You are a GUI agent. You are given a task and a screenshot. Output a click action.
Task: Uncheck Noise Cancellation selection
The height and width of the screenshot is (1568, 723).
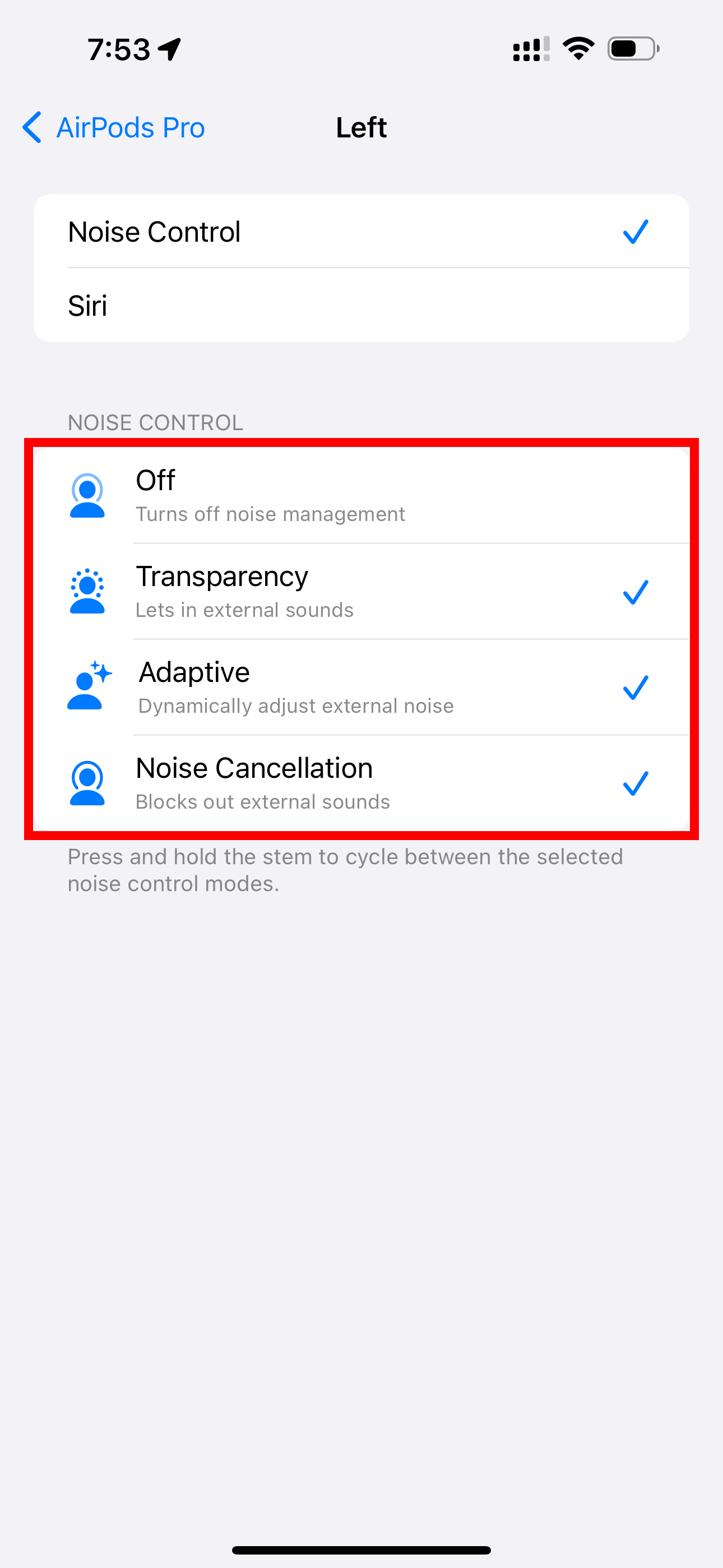tap(636, 784)
